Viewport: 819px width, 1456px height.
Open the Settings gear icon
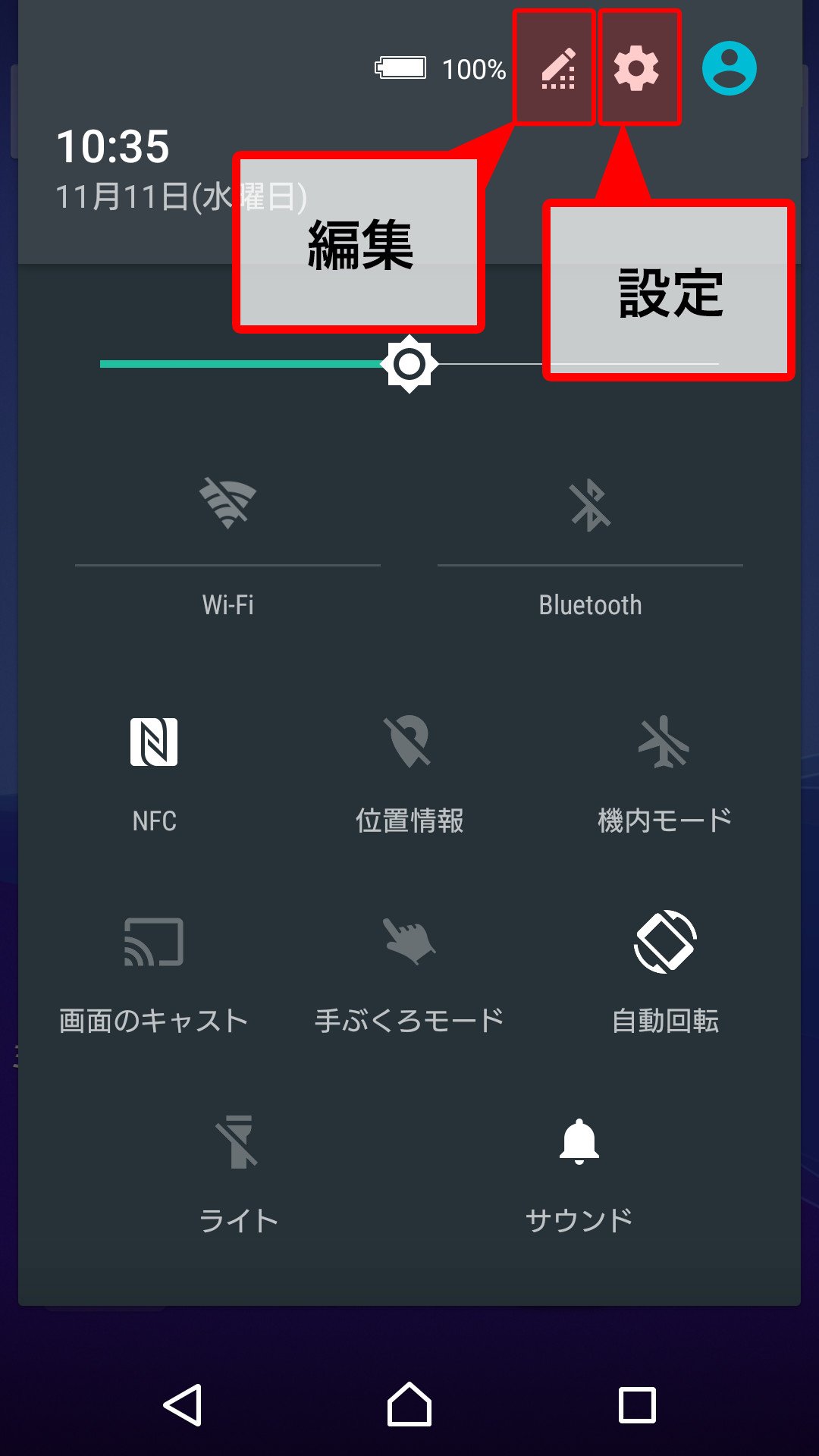[639, 67]
